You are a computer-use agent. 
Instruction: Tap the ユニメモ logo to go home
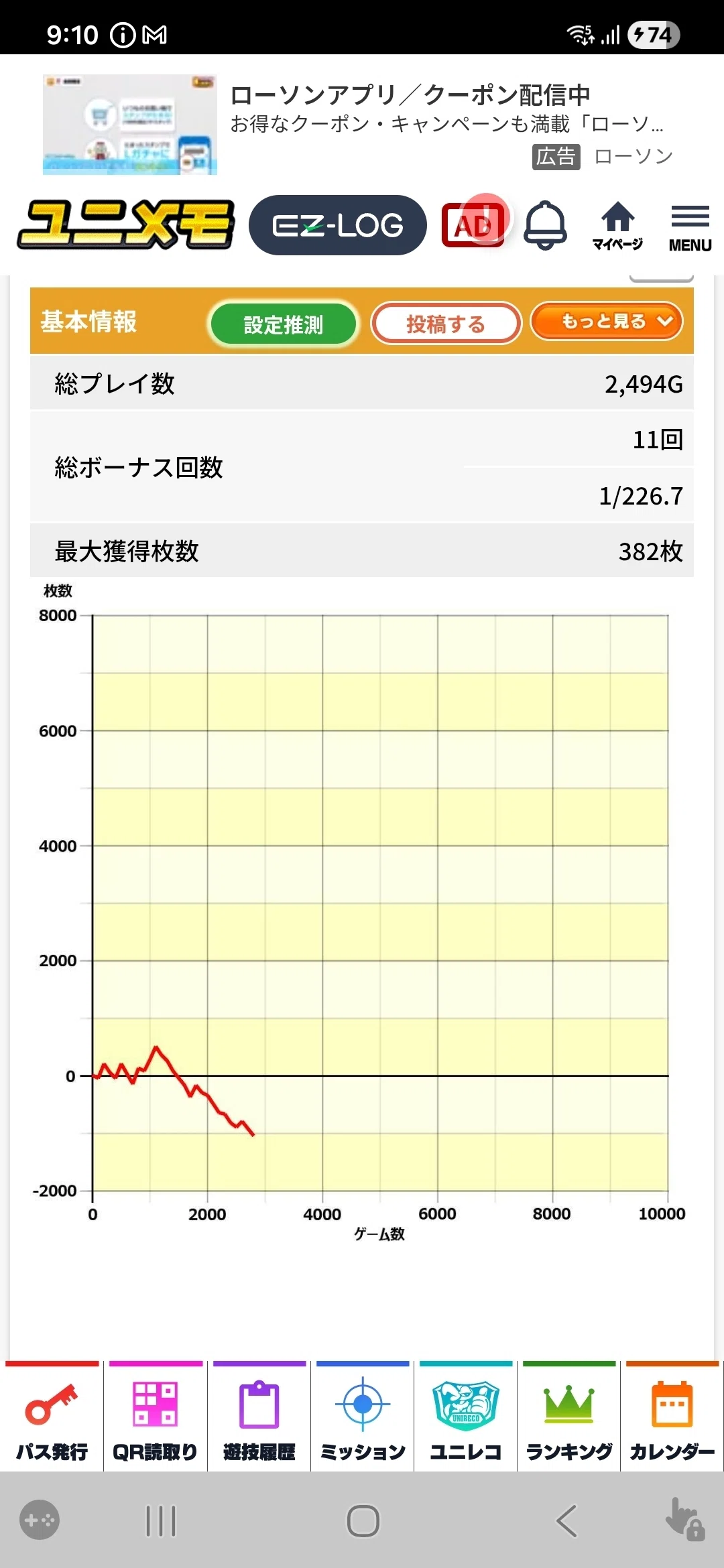pos(126,224)
